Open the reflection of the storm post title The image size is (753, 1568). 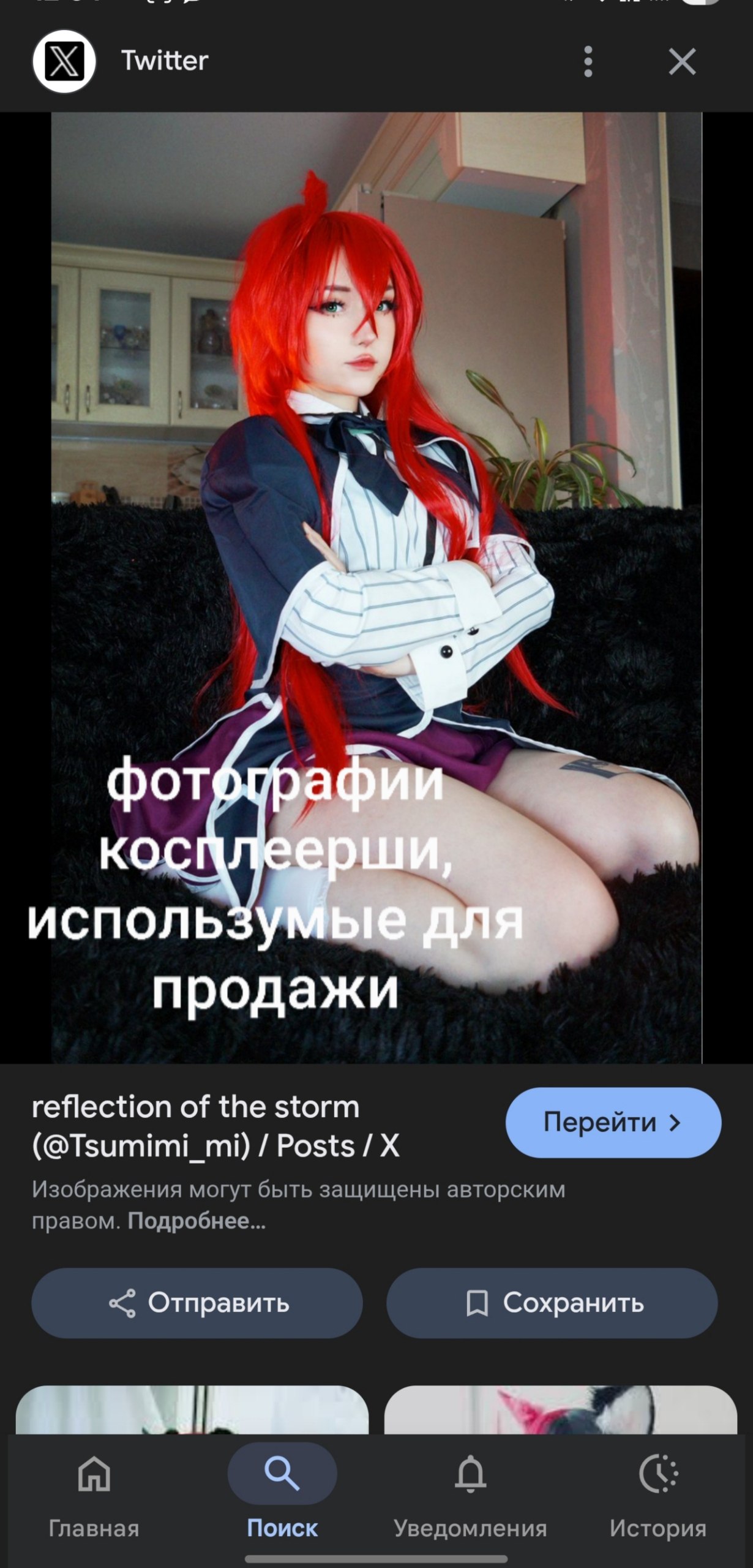tap(215, 1126)
